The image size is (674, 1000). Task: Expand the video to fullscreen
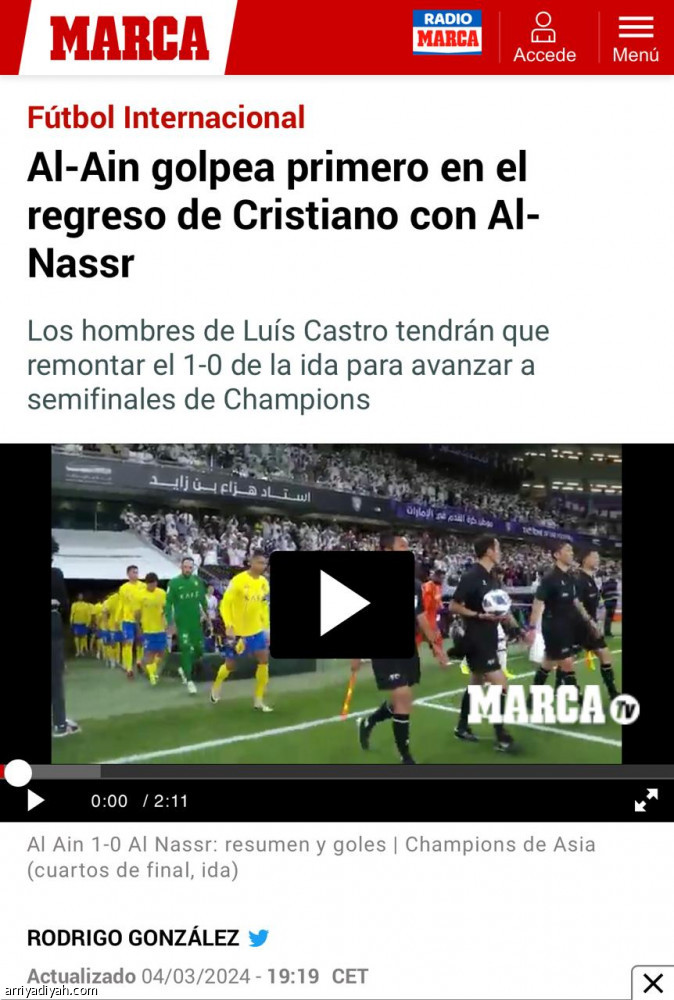tap(646, 800)
